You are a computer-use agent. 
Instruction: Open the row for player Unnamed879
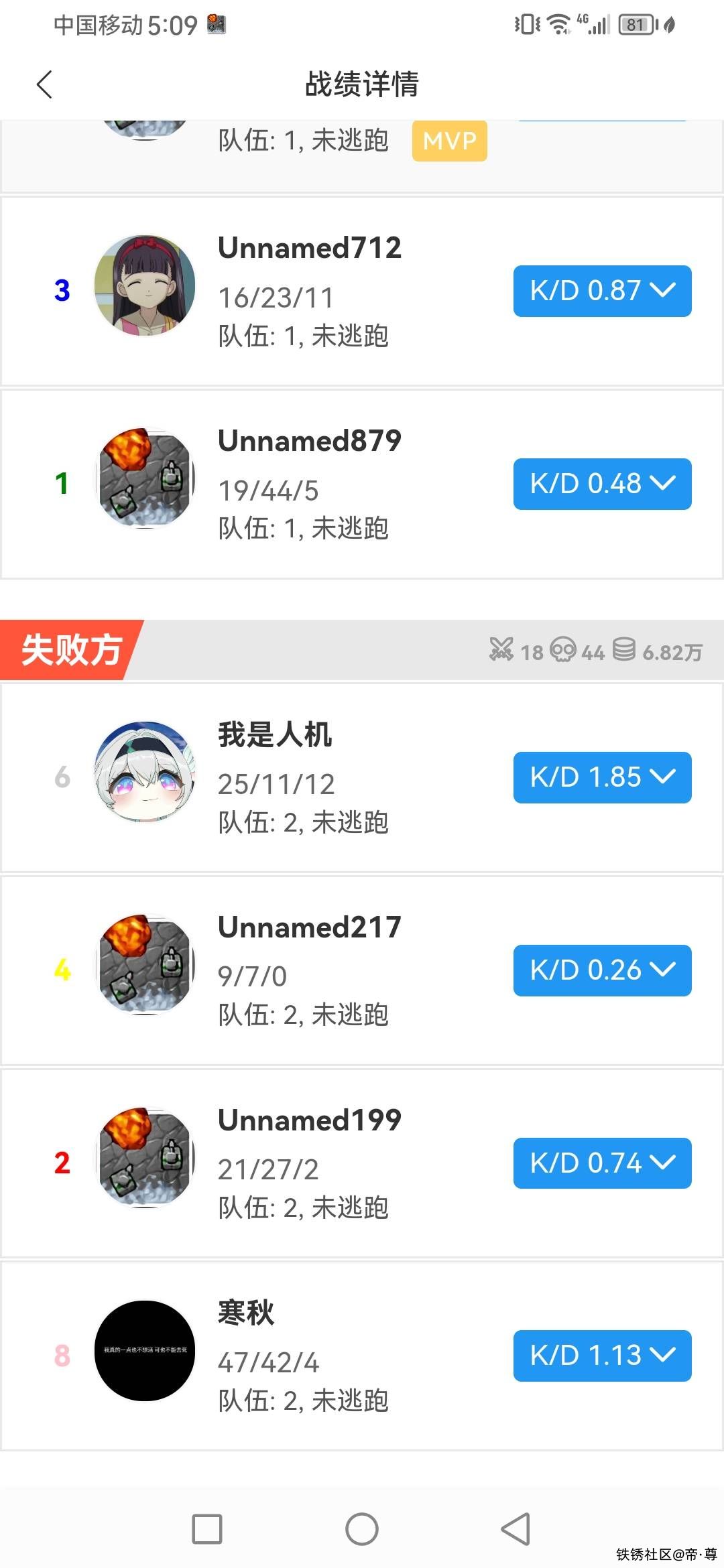click(309, 484)
